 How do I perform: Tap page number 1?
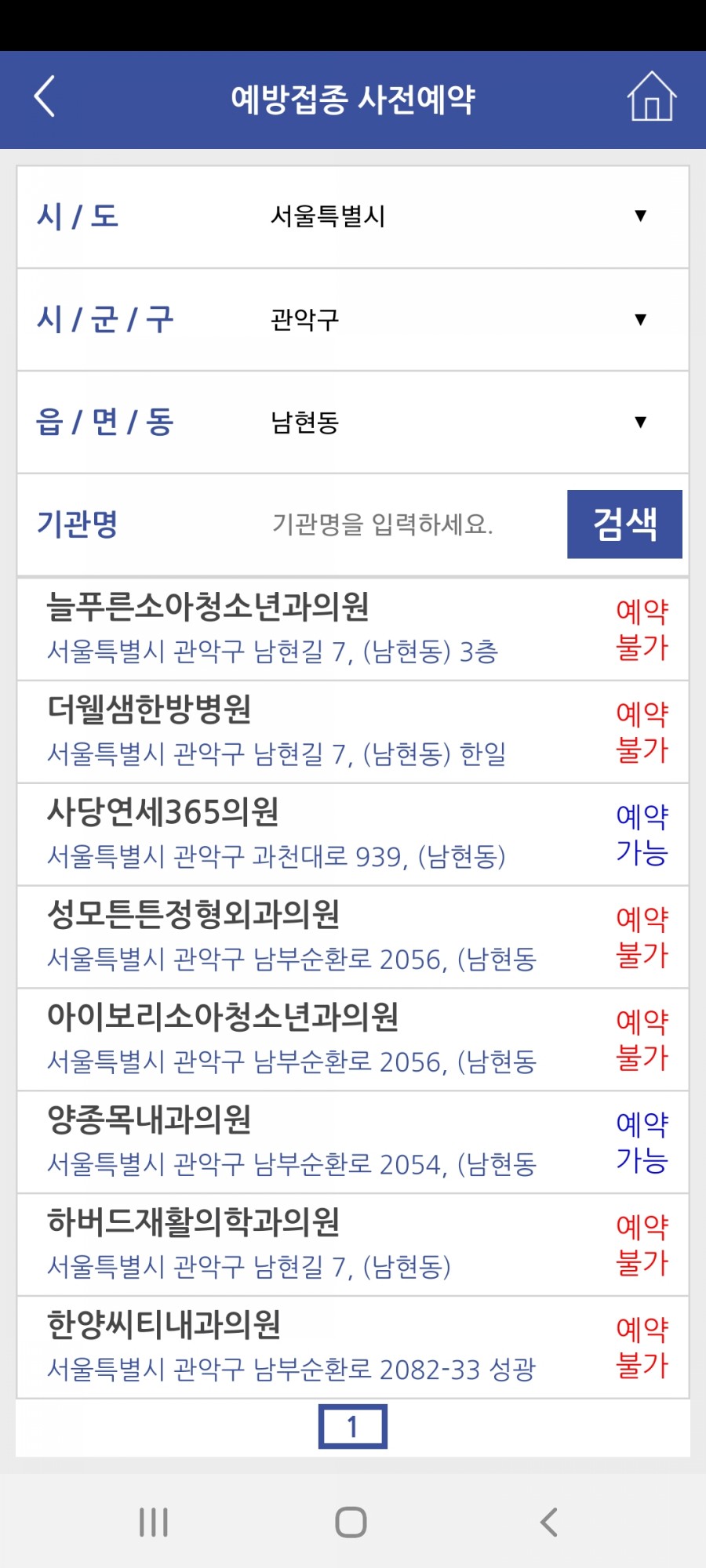[353, 1426]
